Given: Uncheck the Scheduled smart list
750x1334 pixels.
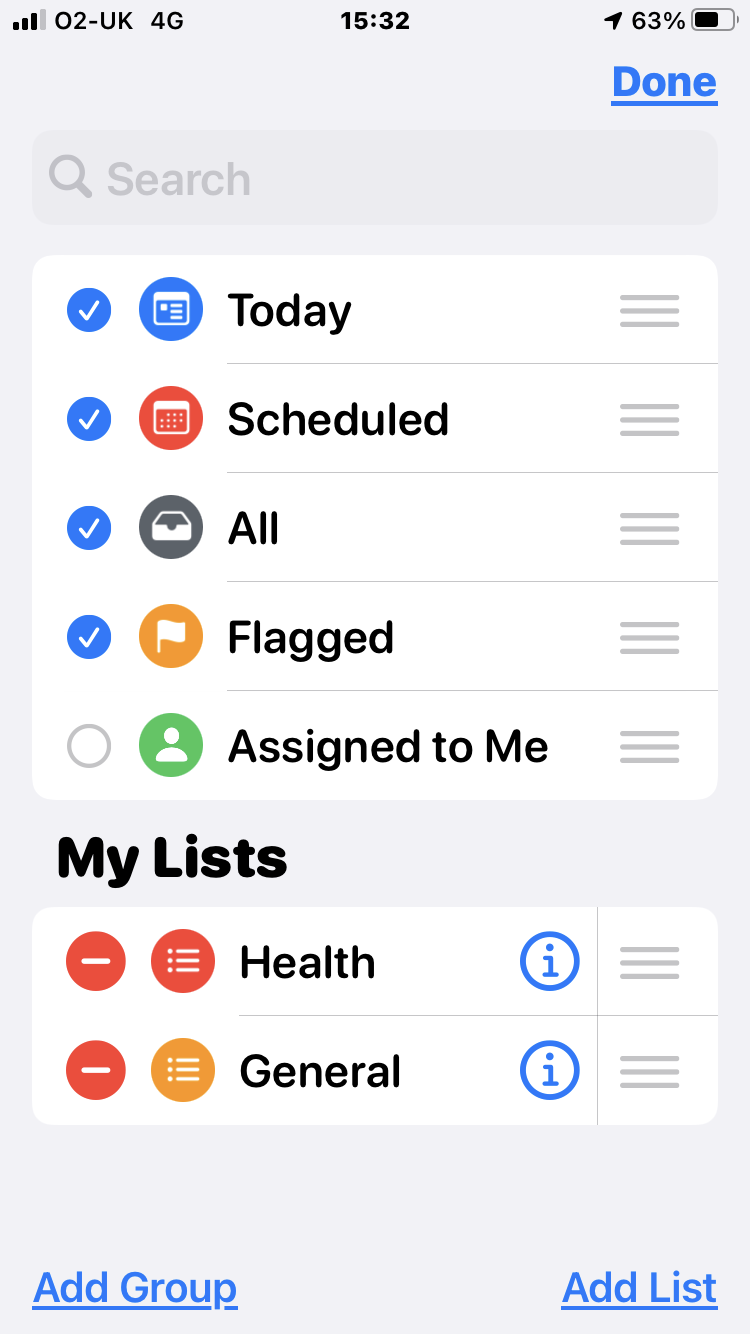Looking at the screenshot, I should 89,420.
